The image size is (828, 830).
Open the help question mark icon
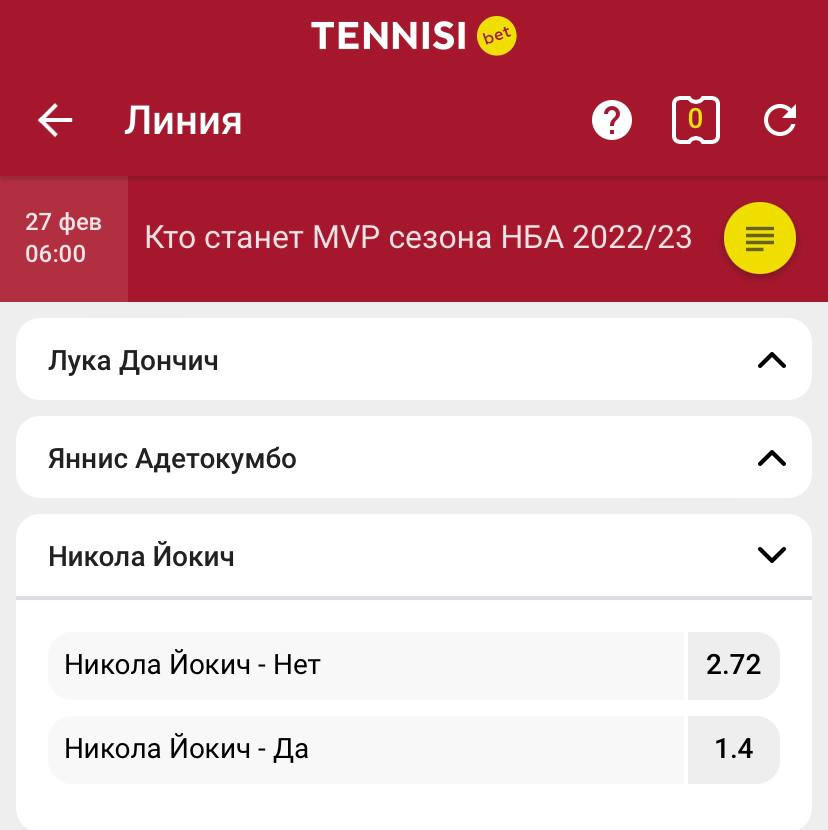pos(612,121)
